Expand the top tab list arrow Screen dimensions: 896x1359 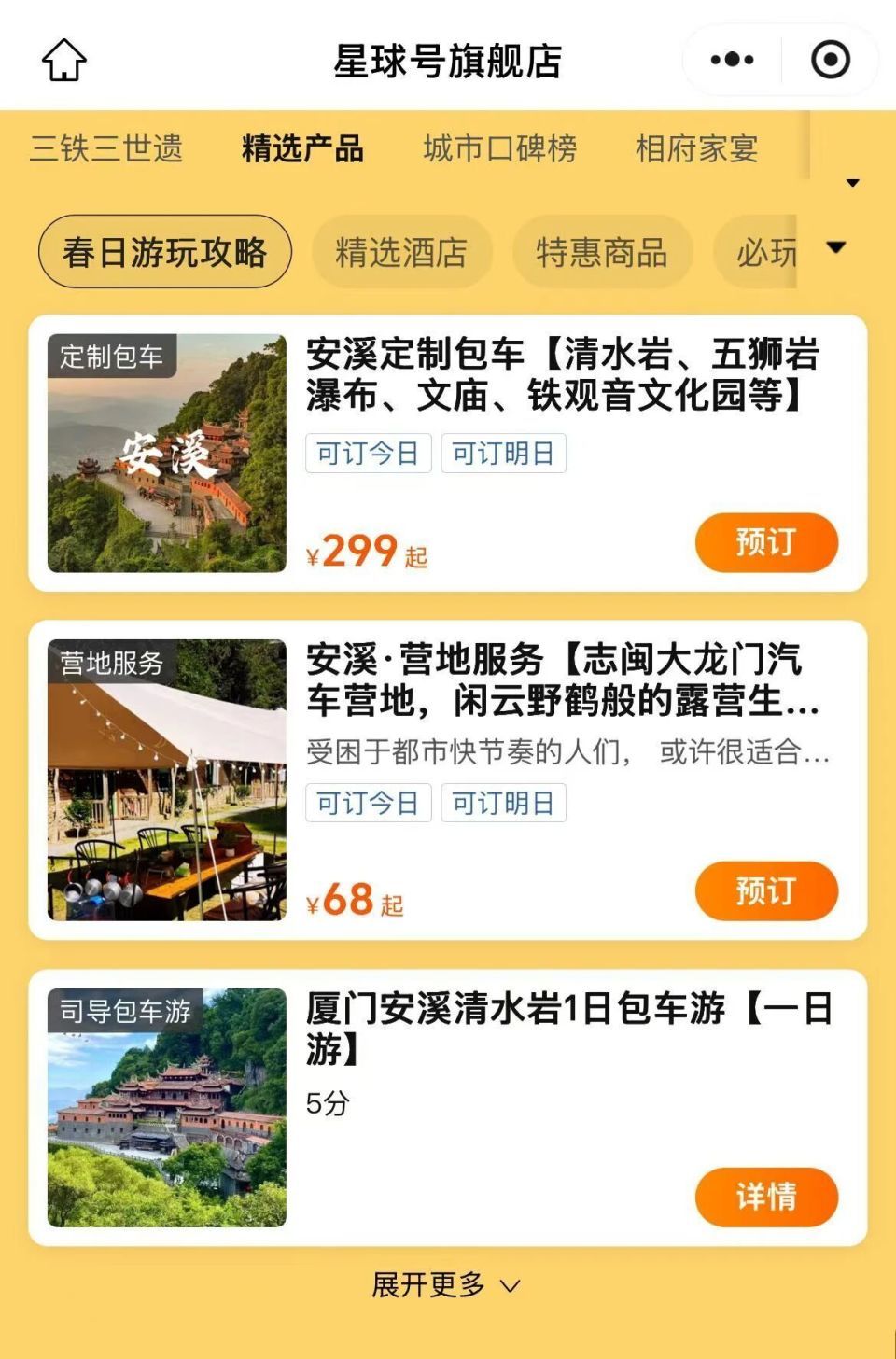852,183
